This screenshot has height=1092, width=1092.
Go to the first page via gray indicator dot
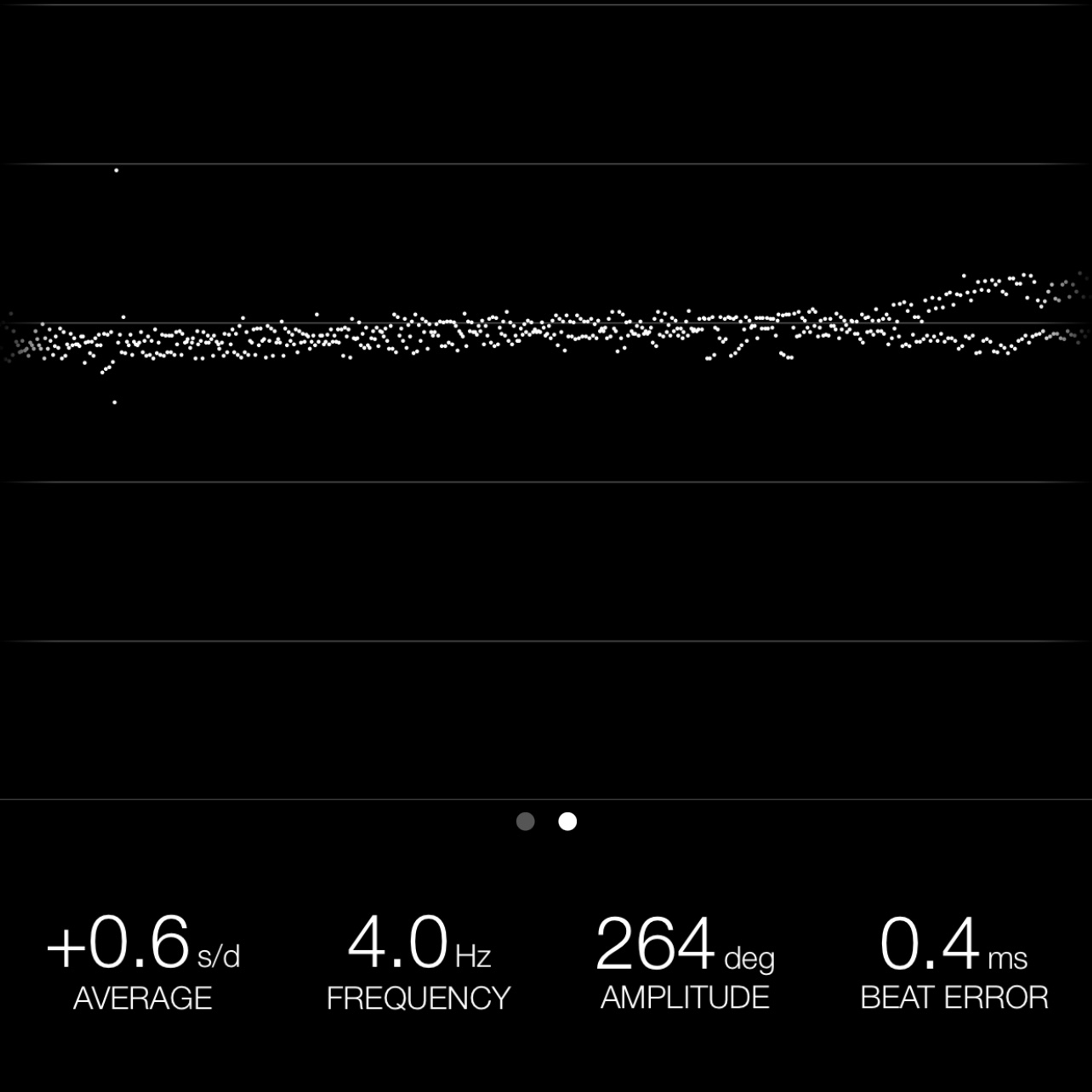pos(525,821)
